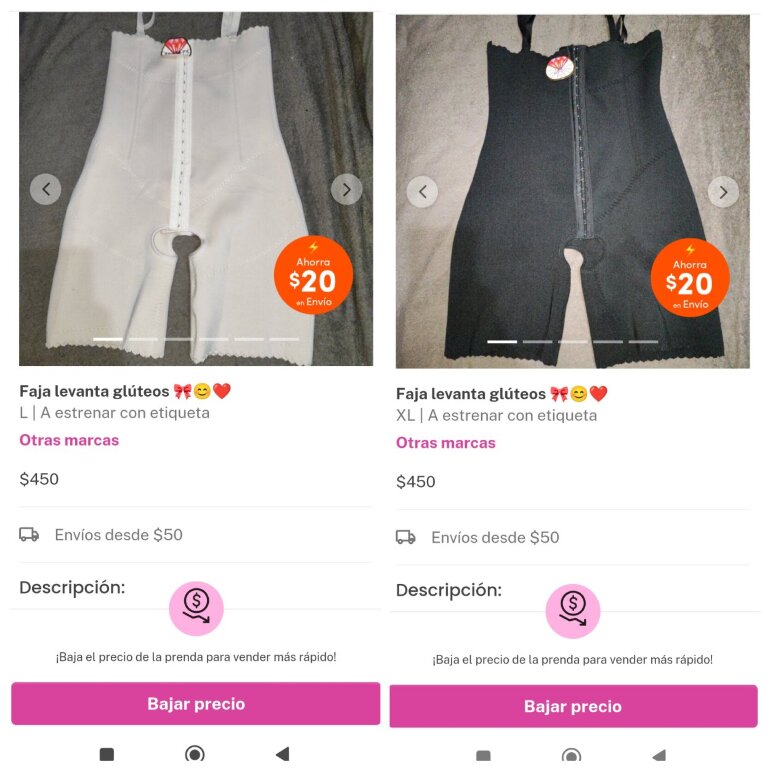Show the previous photo of the black XL faja
This screenshot has height=770, width=770.
(x=422, y=192)
